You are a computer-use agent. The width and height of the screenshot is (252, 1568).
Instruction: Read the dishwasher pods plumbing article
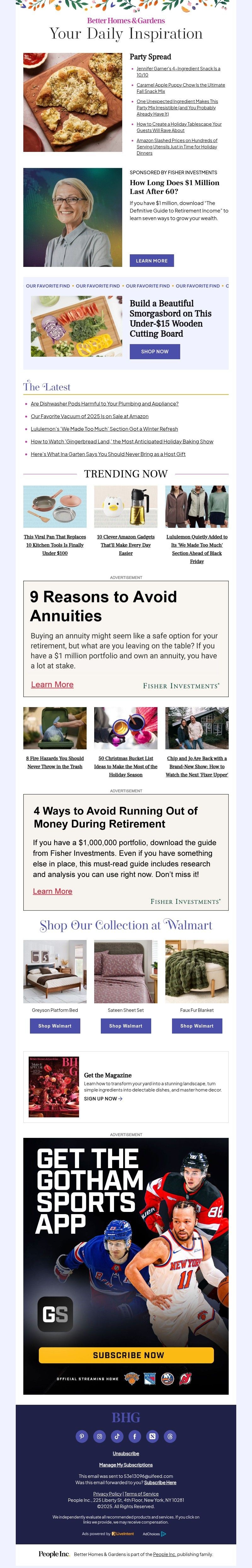coord(104,404)
